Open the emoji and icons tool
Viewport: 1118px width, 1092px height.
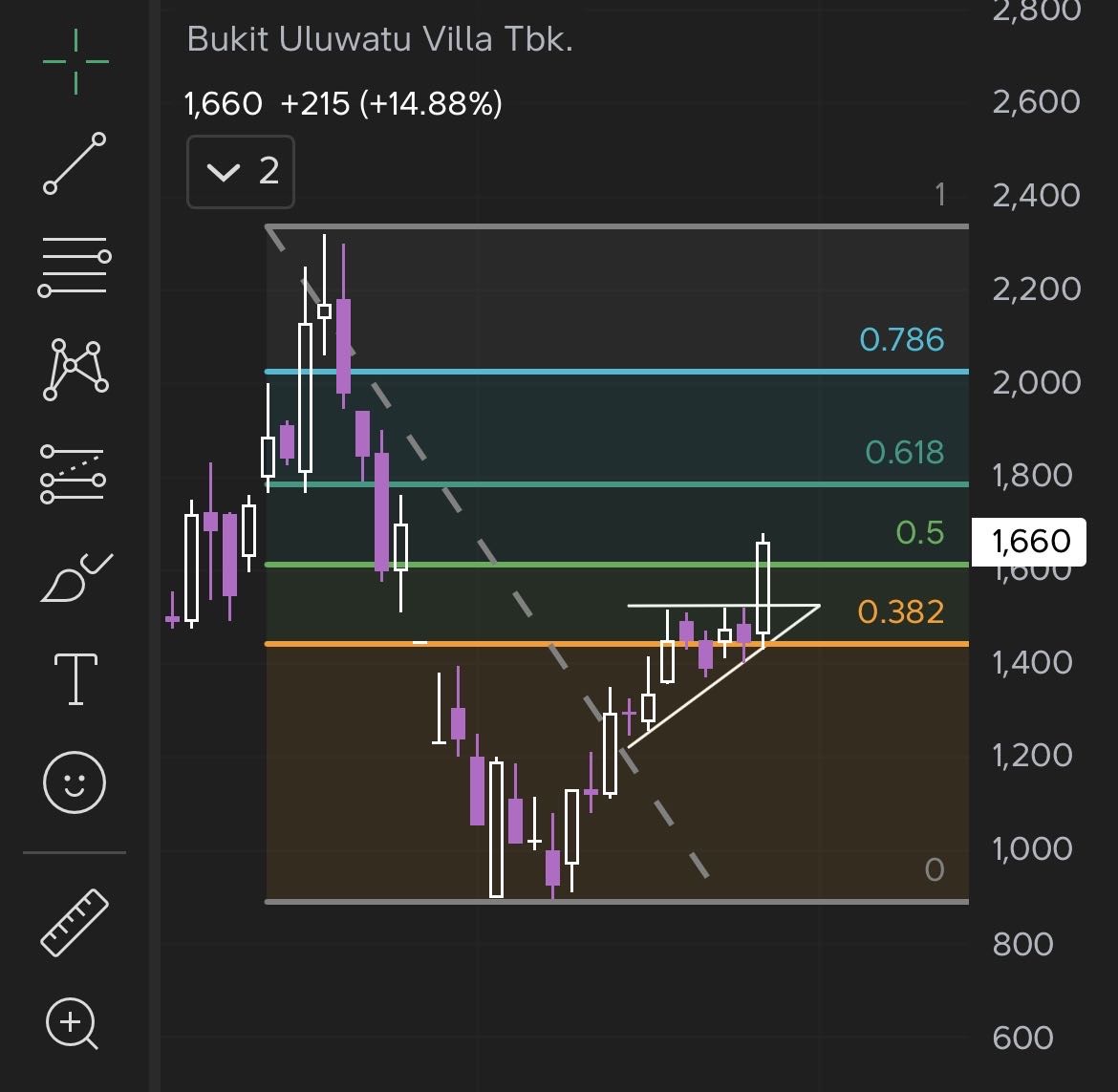click(x=75, y=782)
